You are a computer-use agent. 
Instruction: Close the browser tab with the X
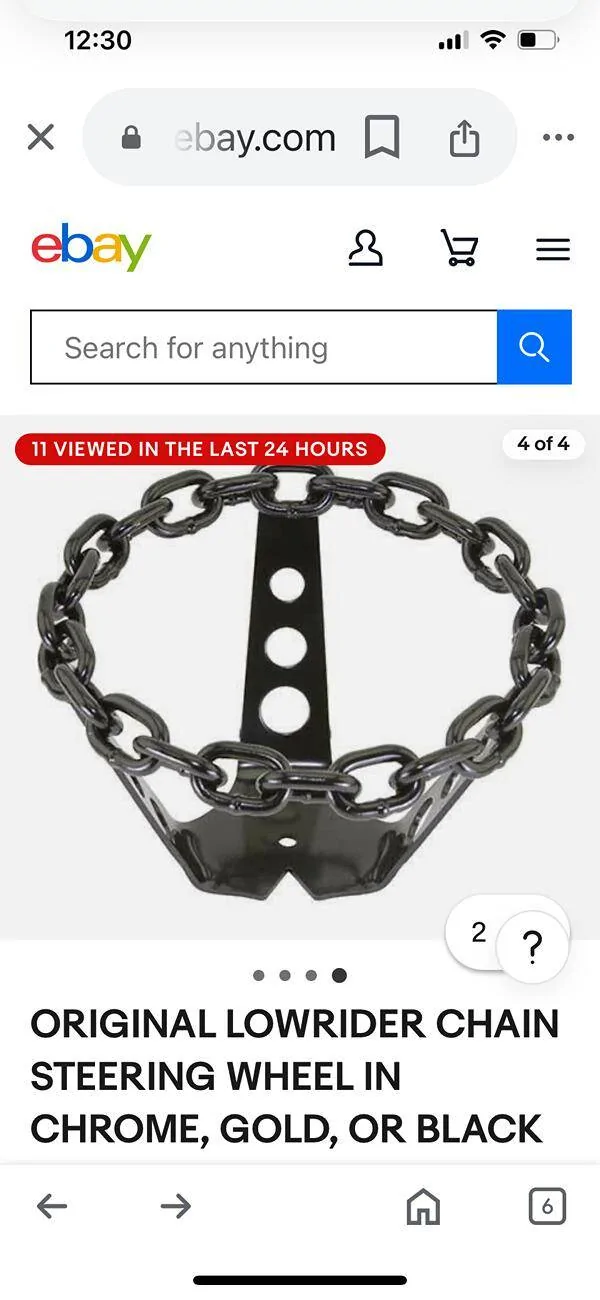(40, 137)
